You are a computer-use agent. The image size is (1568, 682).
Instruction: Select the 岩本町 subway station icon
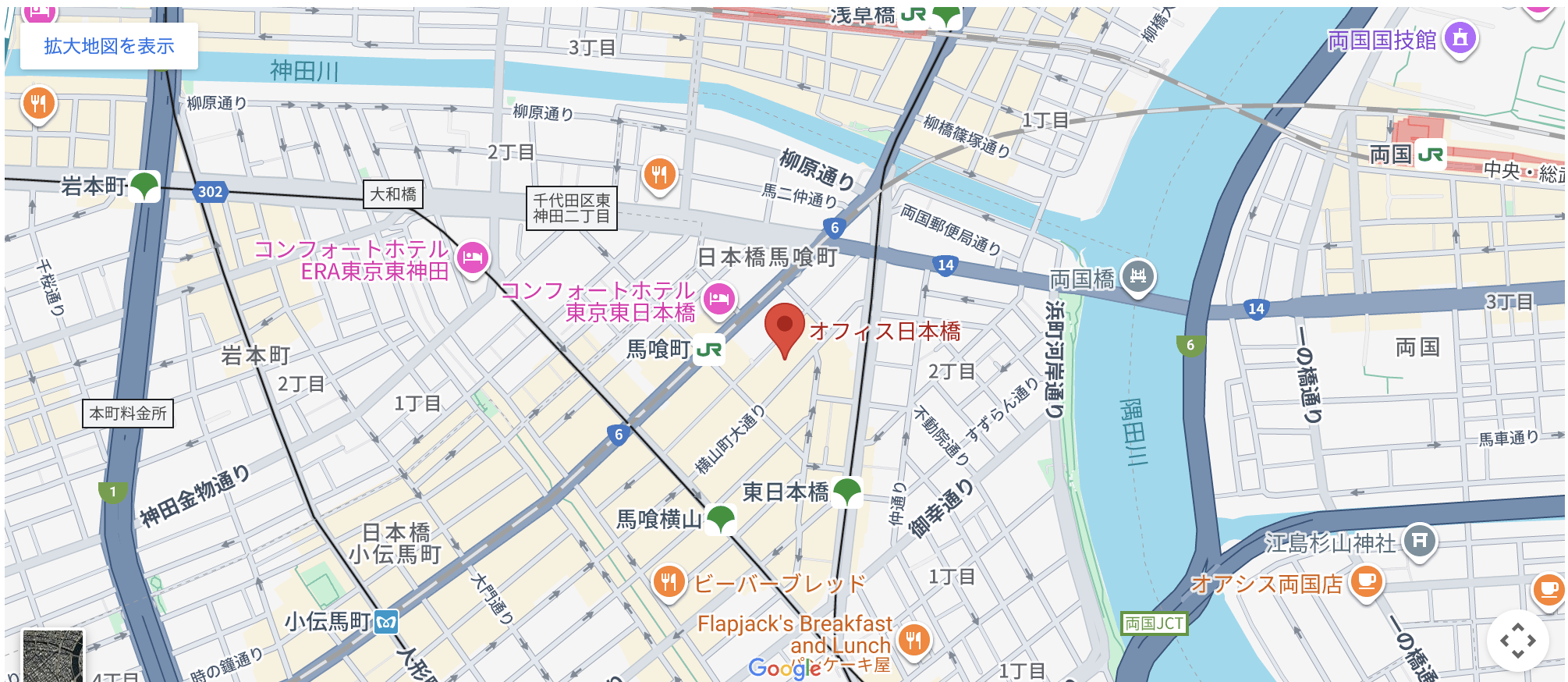pyautogui.click(x=144, y=186)
